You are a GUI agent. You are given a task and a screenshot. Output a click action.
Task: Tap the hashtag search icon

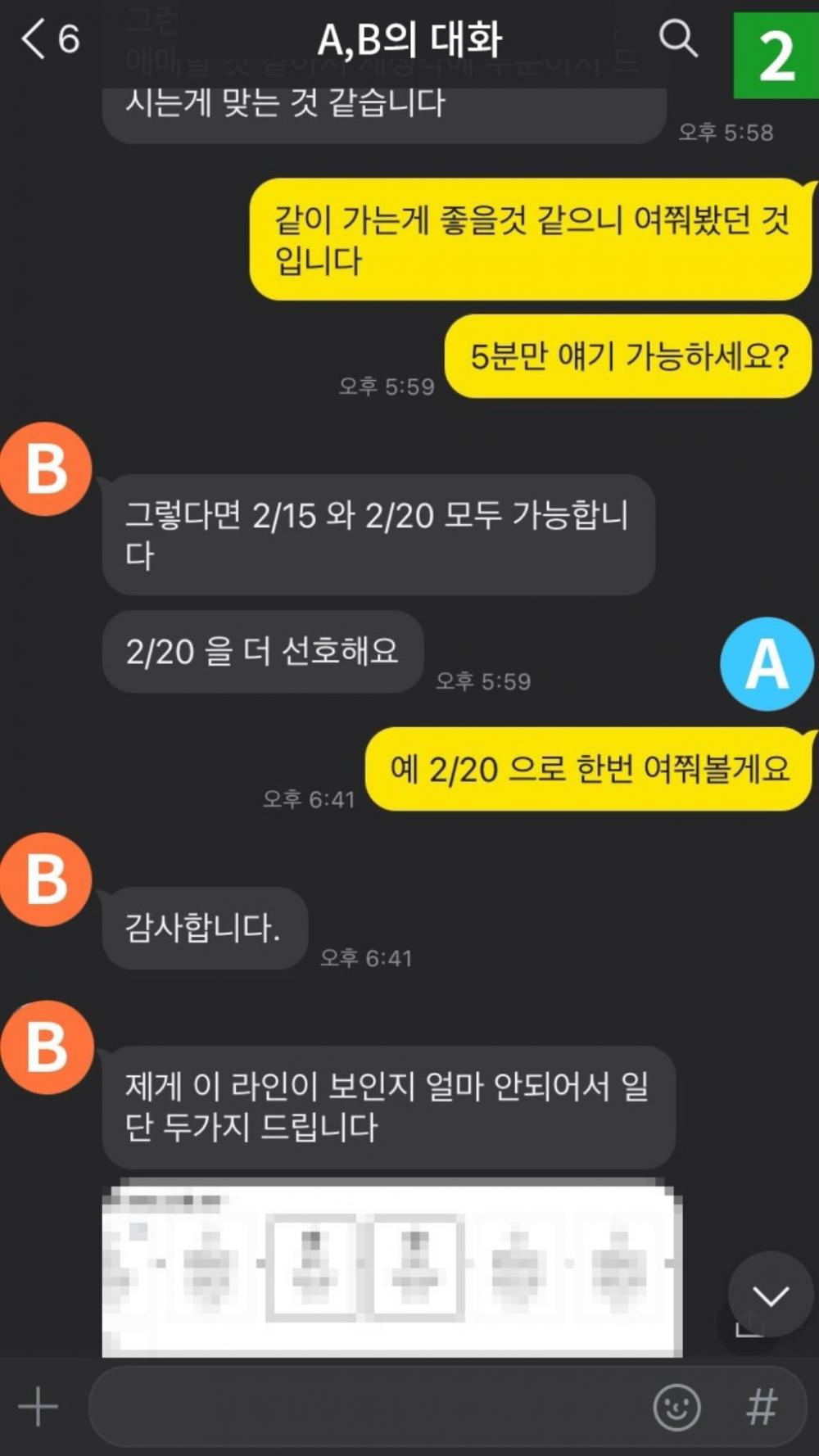click(761, 1407)
